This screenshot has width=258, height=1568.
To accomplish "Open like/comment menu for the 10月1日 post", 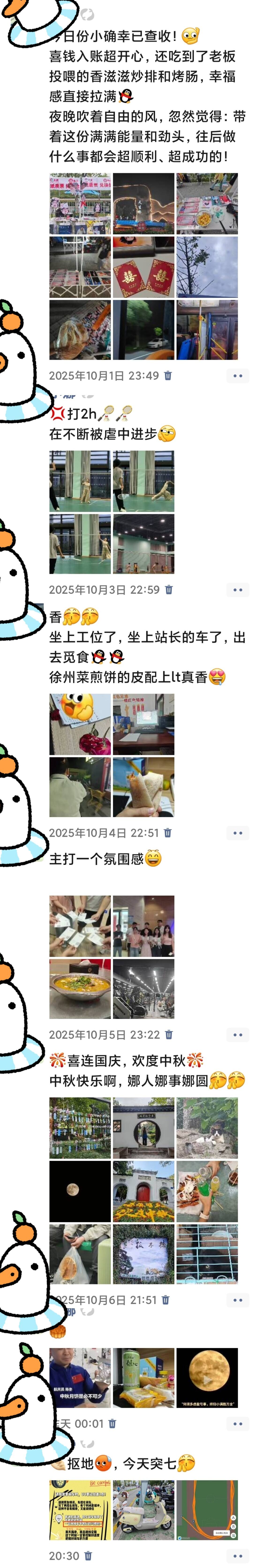I will 238,375.
